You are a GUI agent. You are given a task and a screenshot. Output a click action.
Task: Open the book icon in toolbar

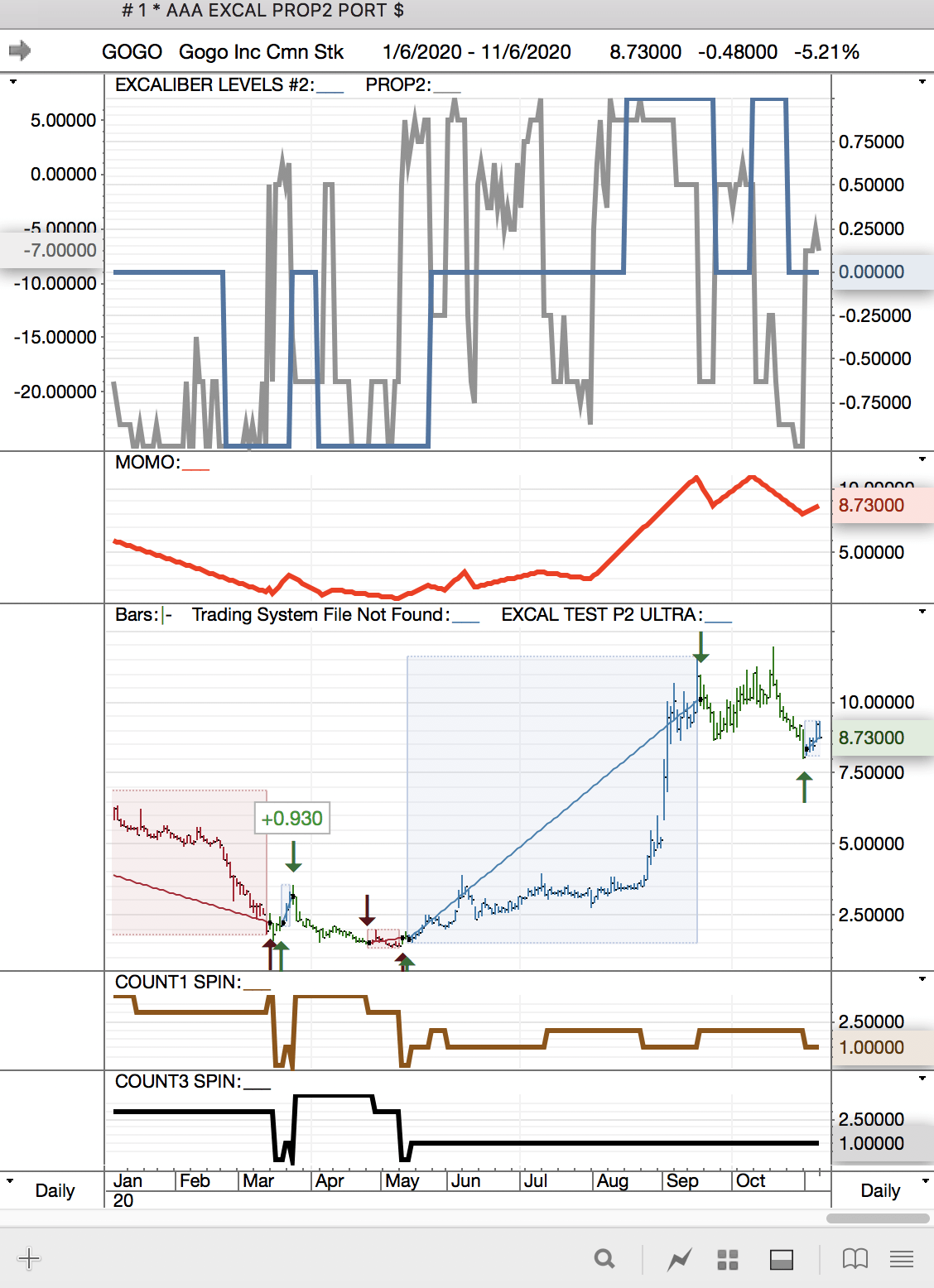click(855, 1259)
